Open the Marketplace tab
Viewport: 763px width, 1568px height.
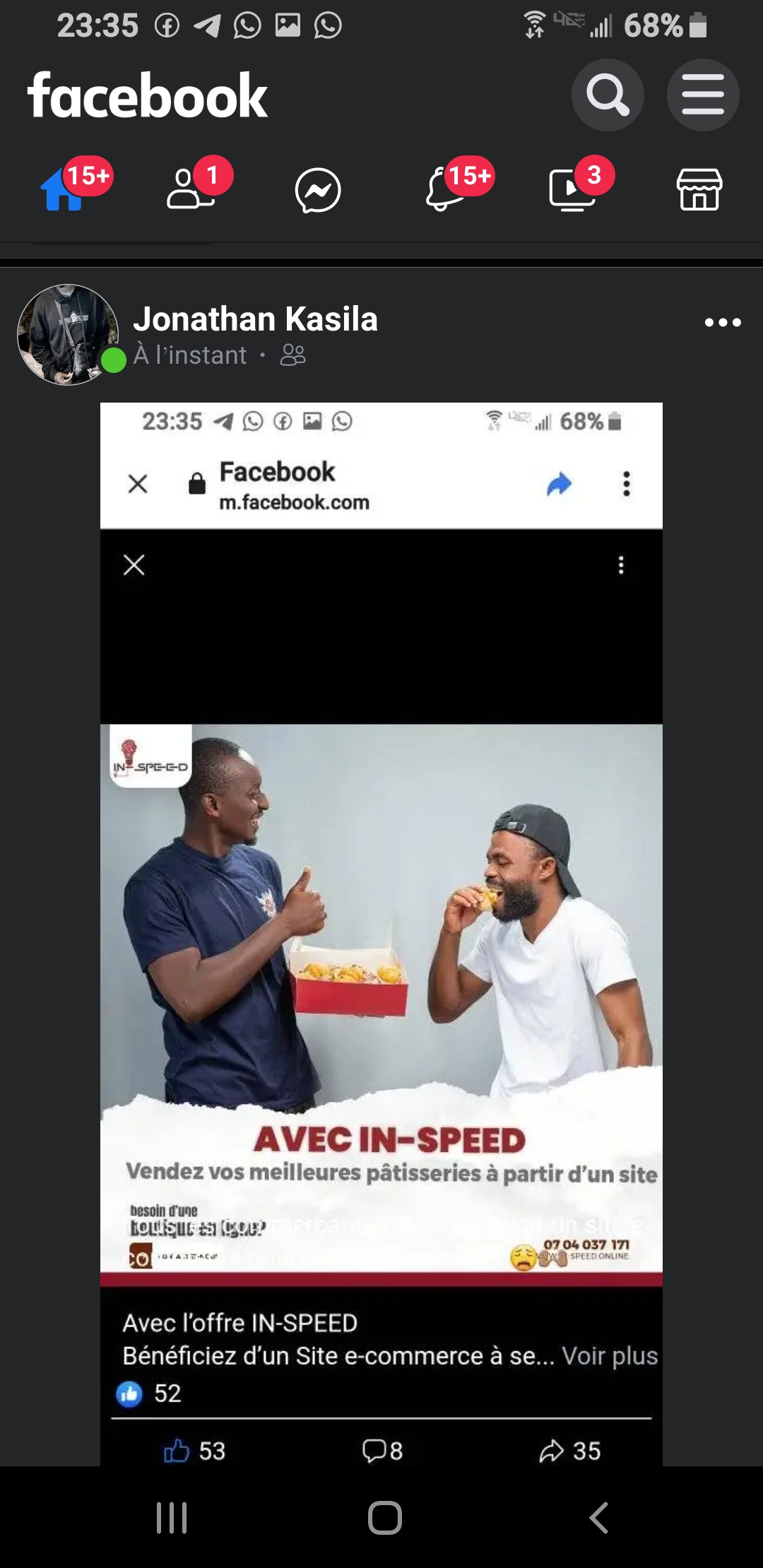[x=699, y=191]
